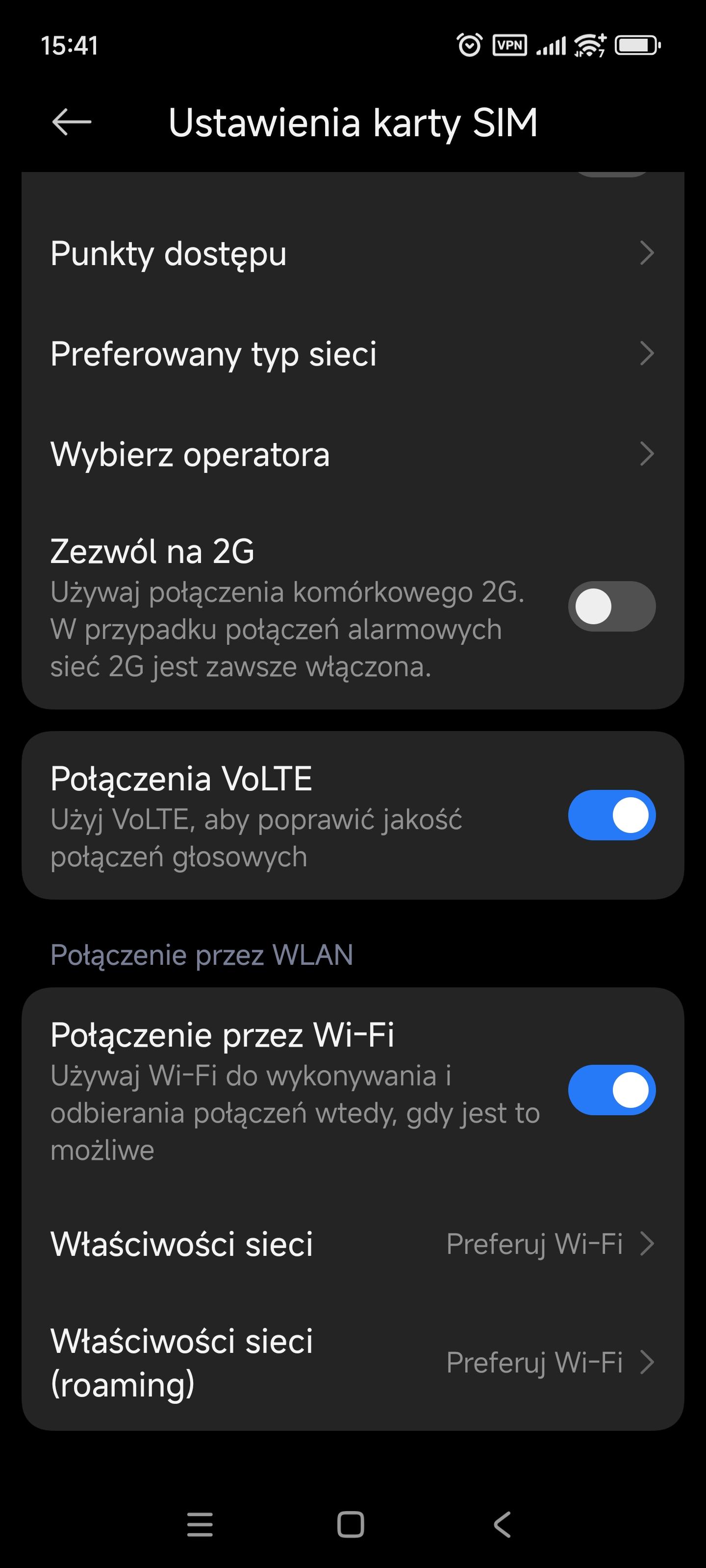
Task: Disable Połączenie przez Wi-Fi
Action: (611, 1090)
